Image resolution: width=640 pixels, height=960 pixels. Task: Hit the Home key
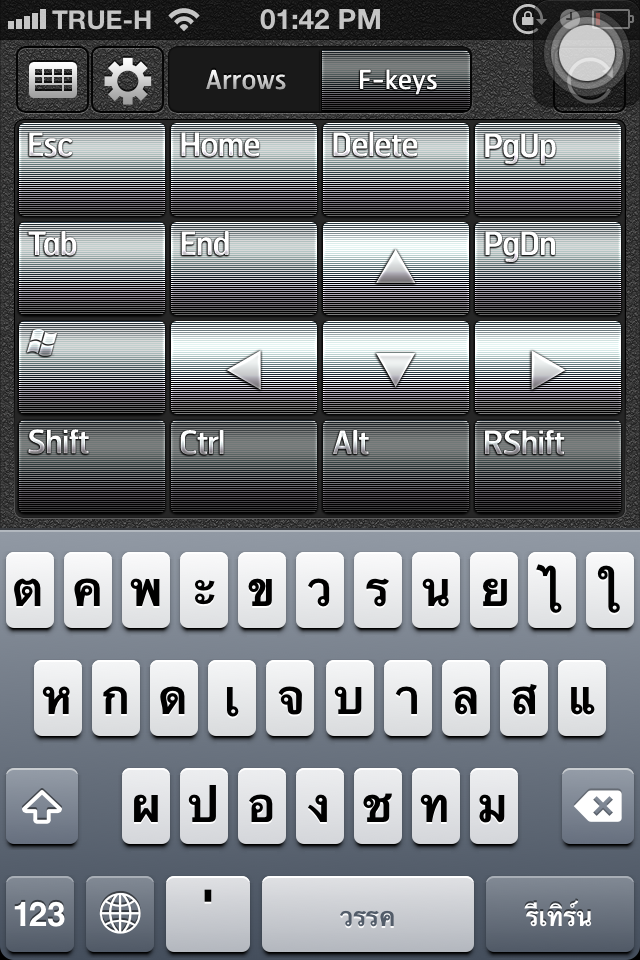(x=243, y=169)
